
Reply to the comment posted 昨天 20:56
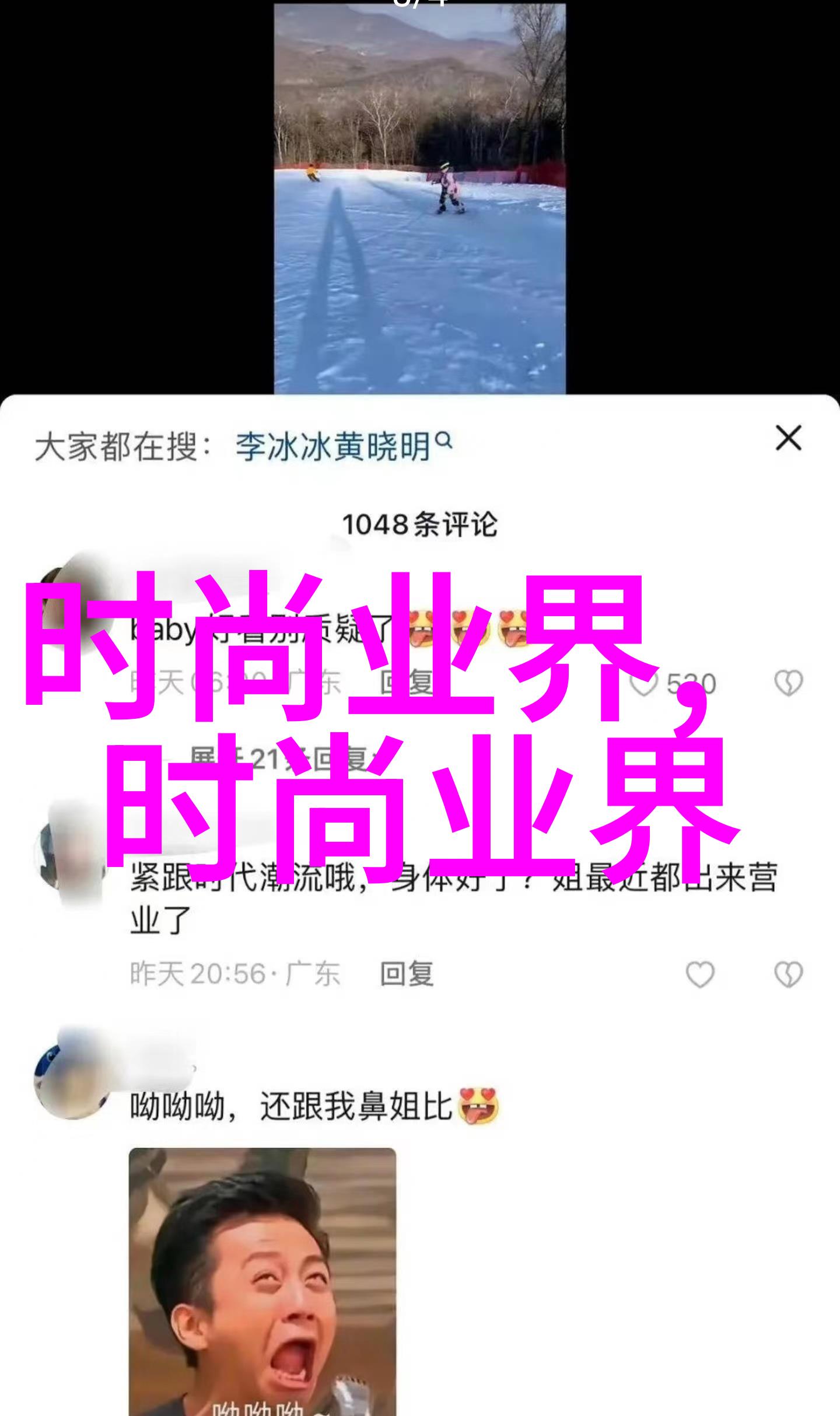tap(407, 974)
